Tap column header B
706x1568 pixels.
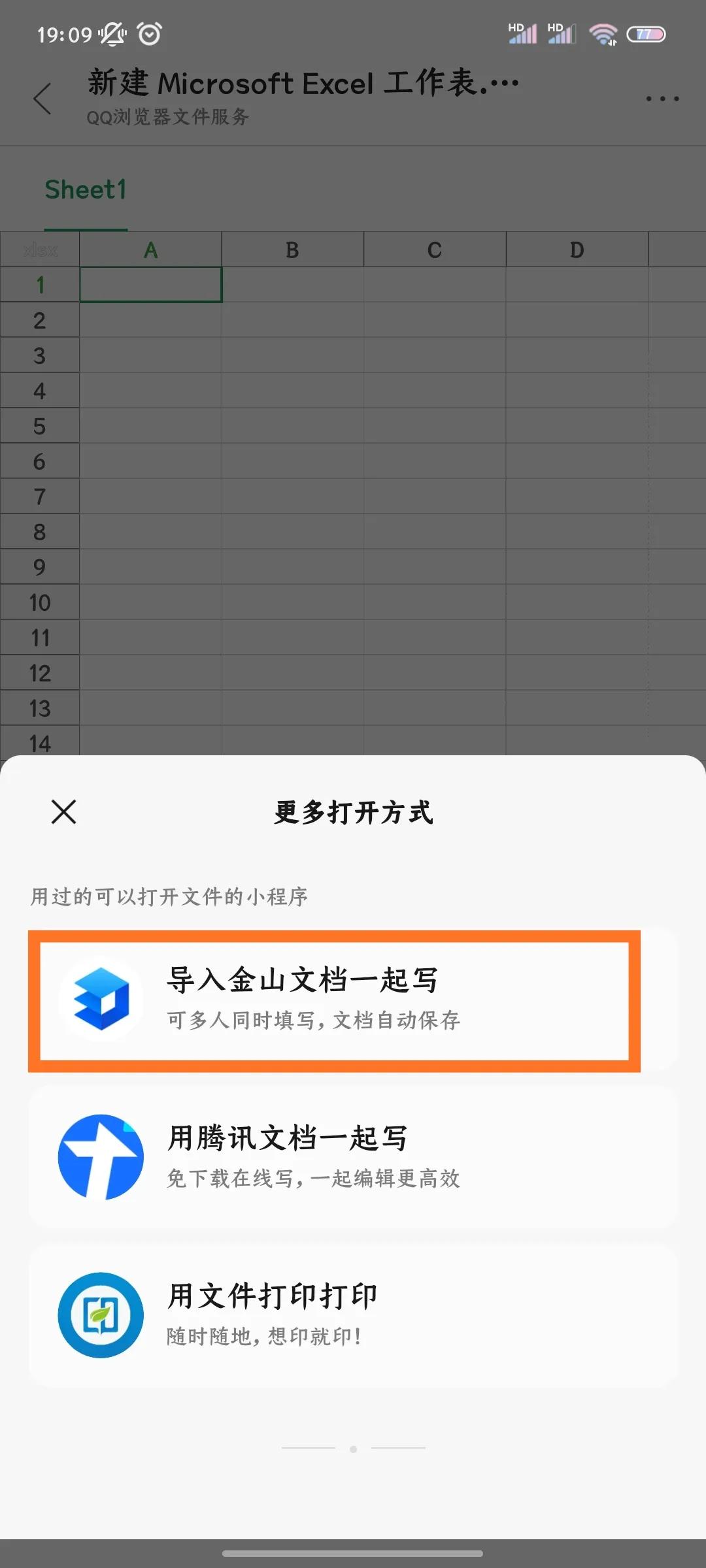pos(292,250)
